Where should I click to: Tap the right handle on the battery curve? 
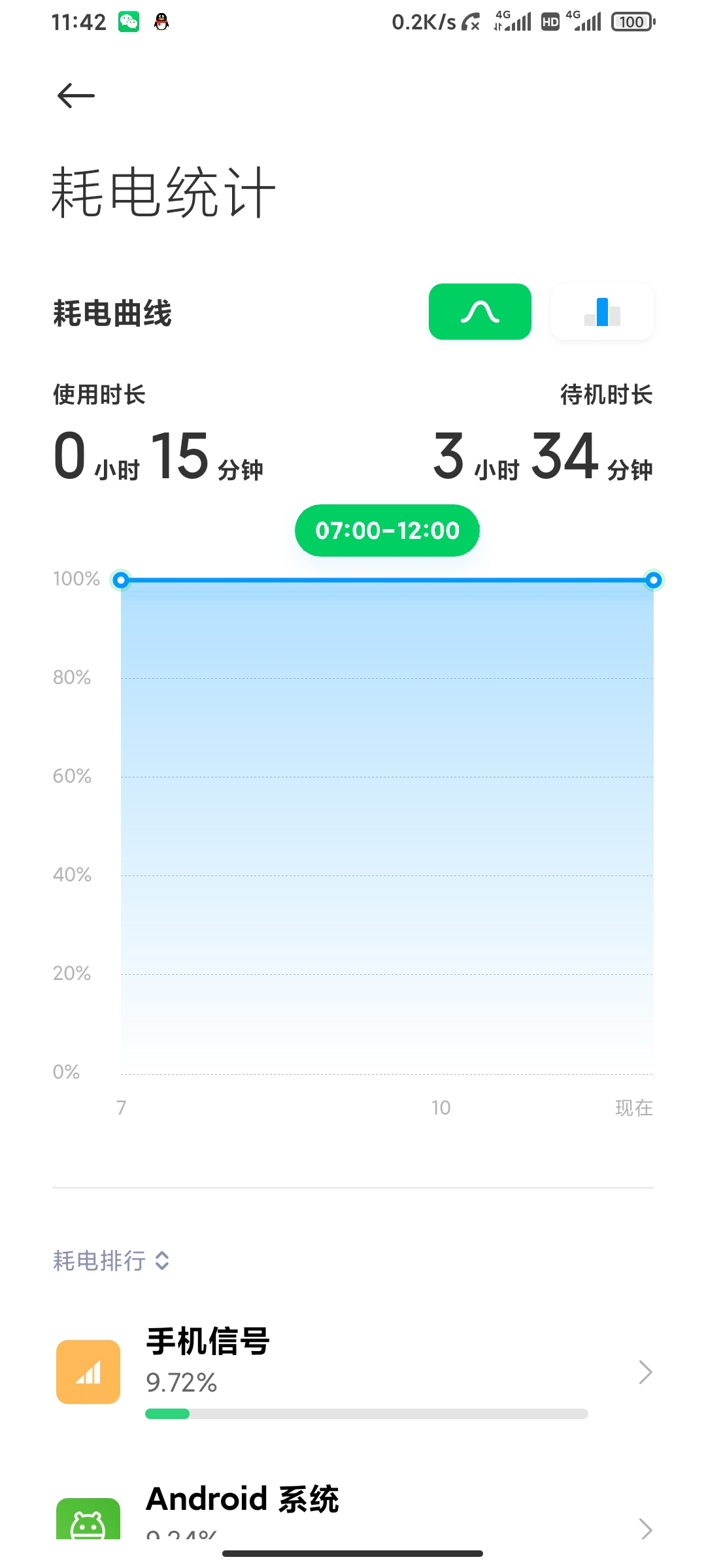pyautogui.click(x=653, y=580)
